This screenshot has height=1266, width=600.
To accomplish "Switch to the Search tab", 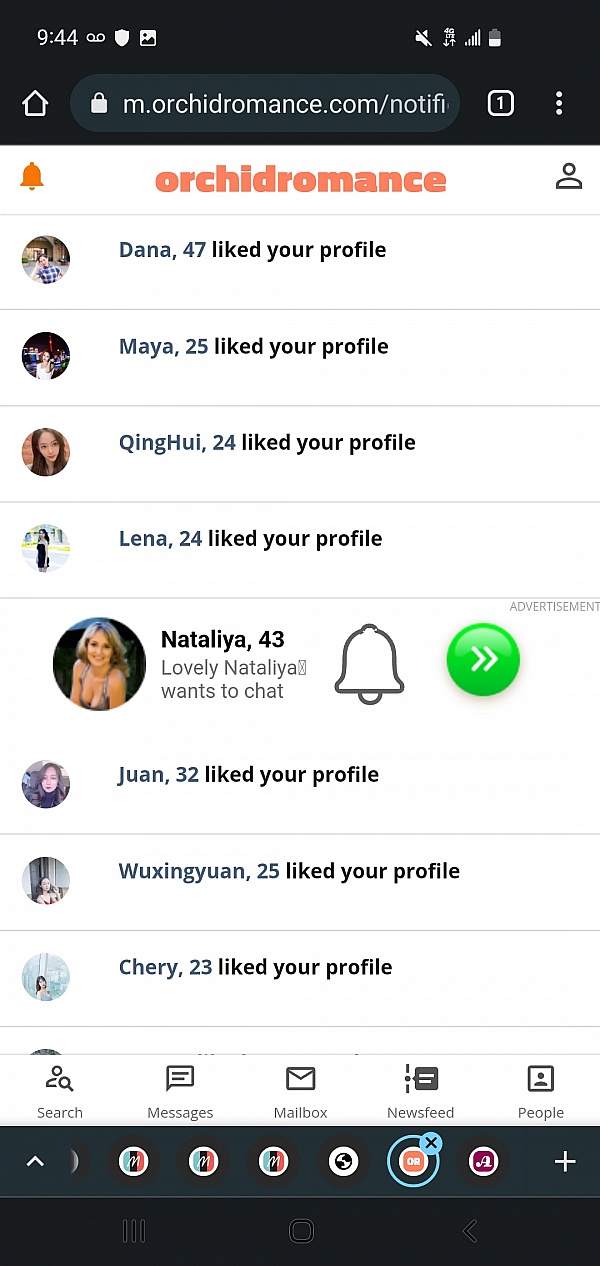I will 60,1091.
